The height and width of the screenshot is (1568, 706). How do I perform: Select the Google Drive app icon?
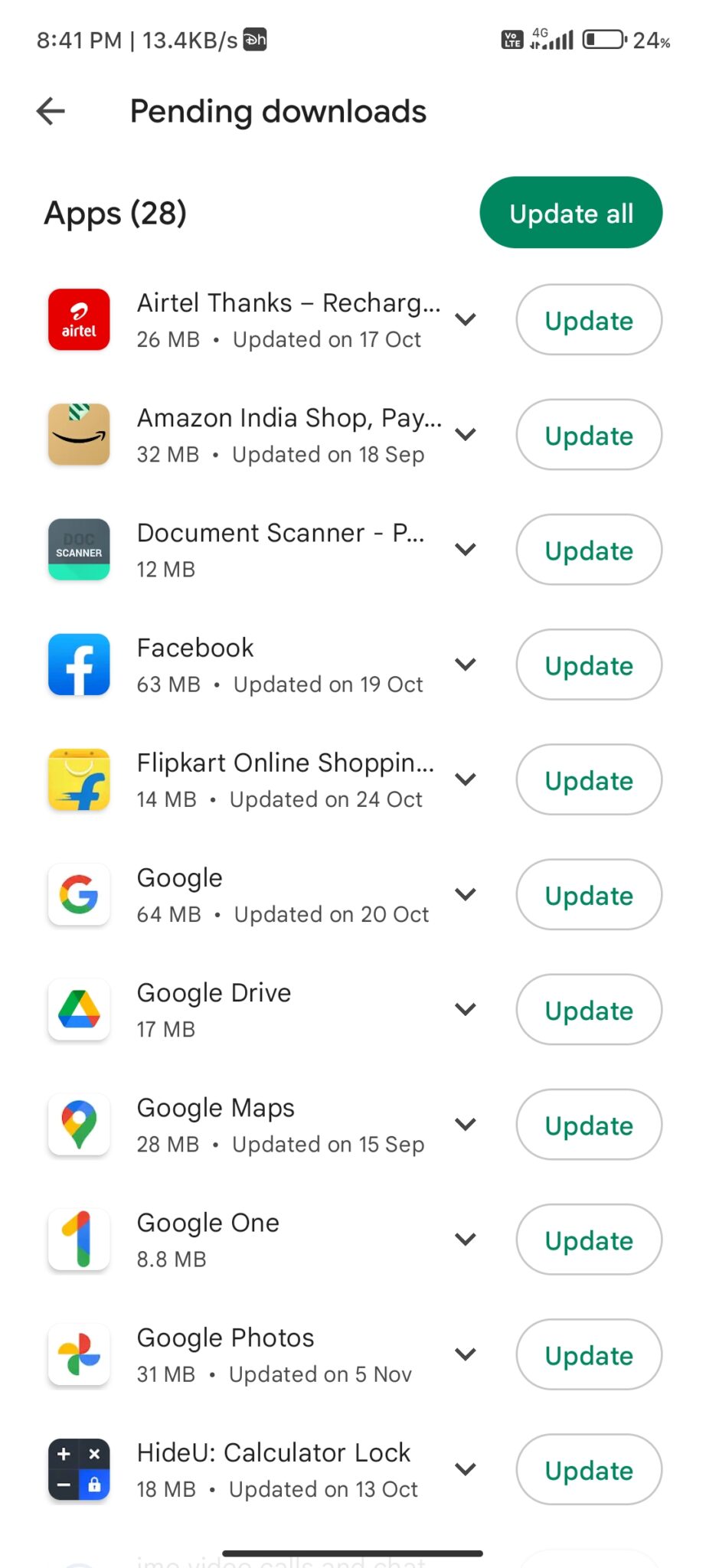(79, 1010)
